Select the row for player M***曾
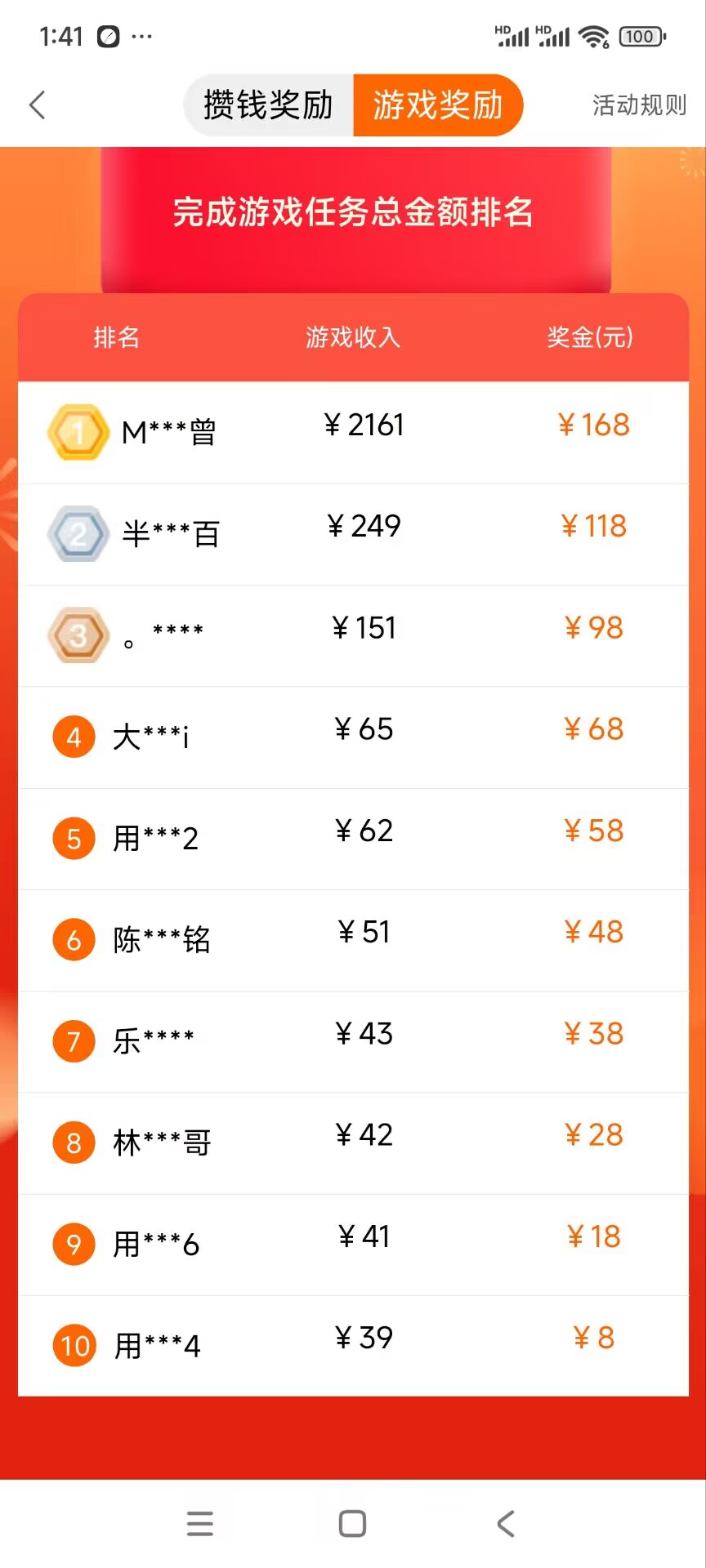The height and width of the screenshot is (1568, 706). [352, 433]
